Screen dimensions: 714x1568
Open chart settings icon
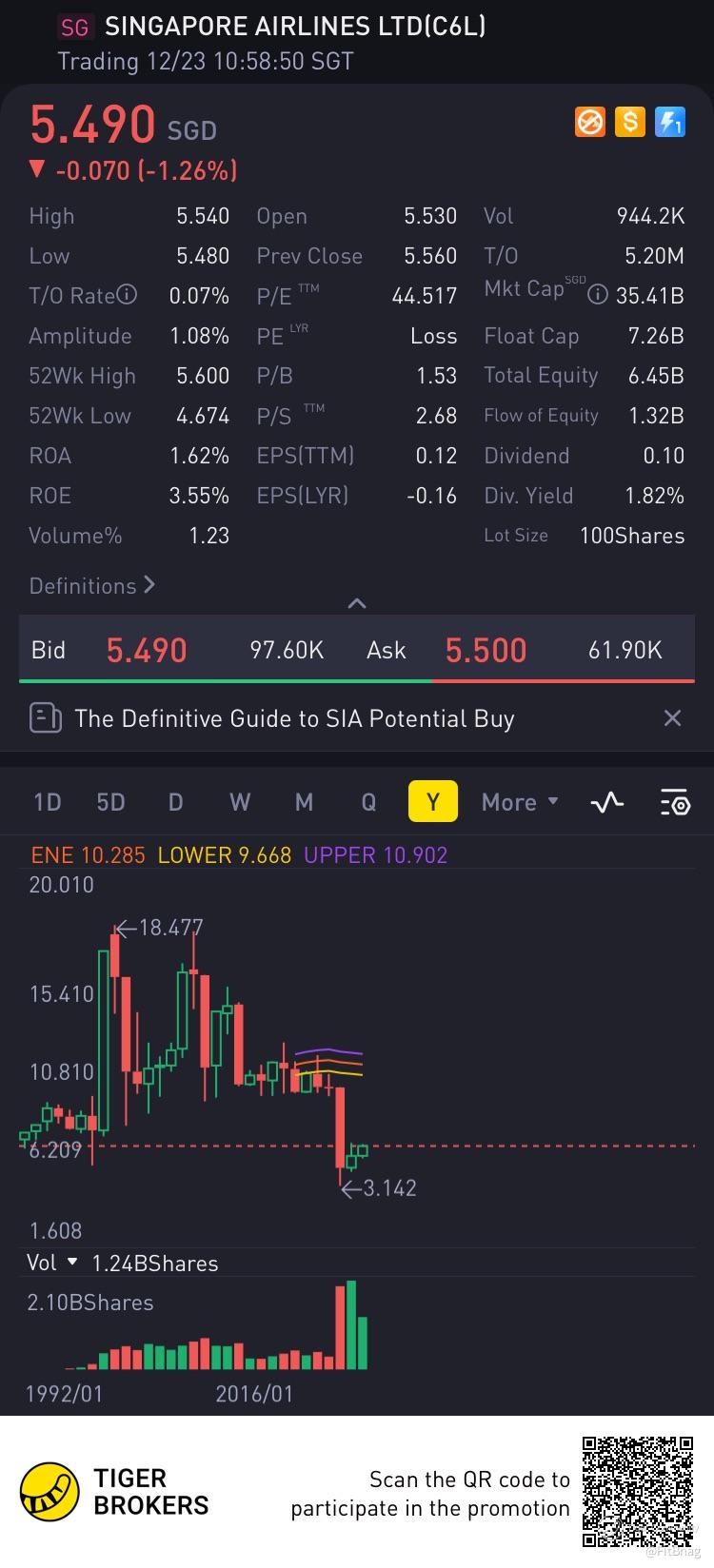pyautogui.click(x=675, y=802)
